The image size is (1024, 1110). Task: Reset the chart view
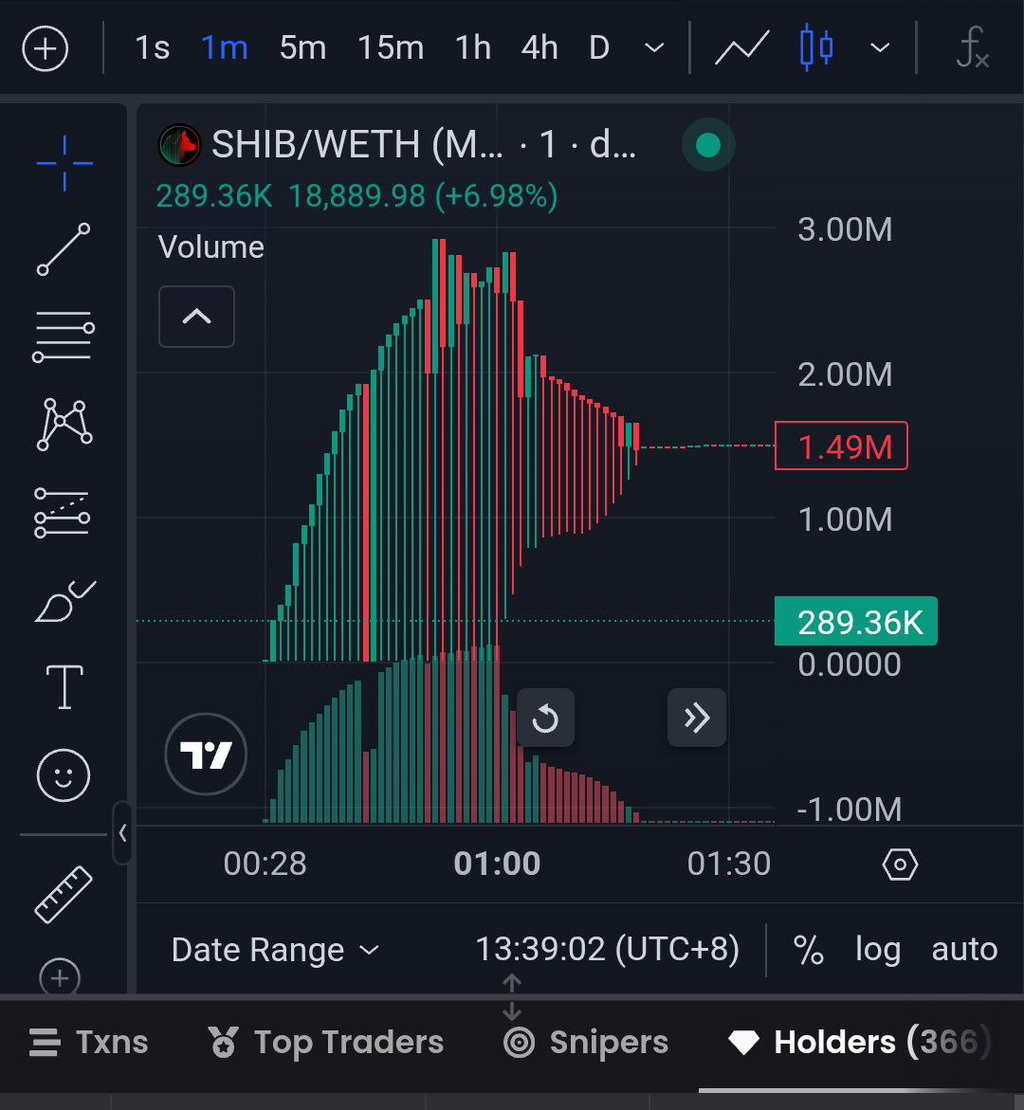tap(545, 718)
